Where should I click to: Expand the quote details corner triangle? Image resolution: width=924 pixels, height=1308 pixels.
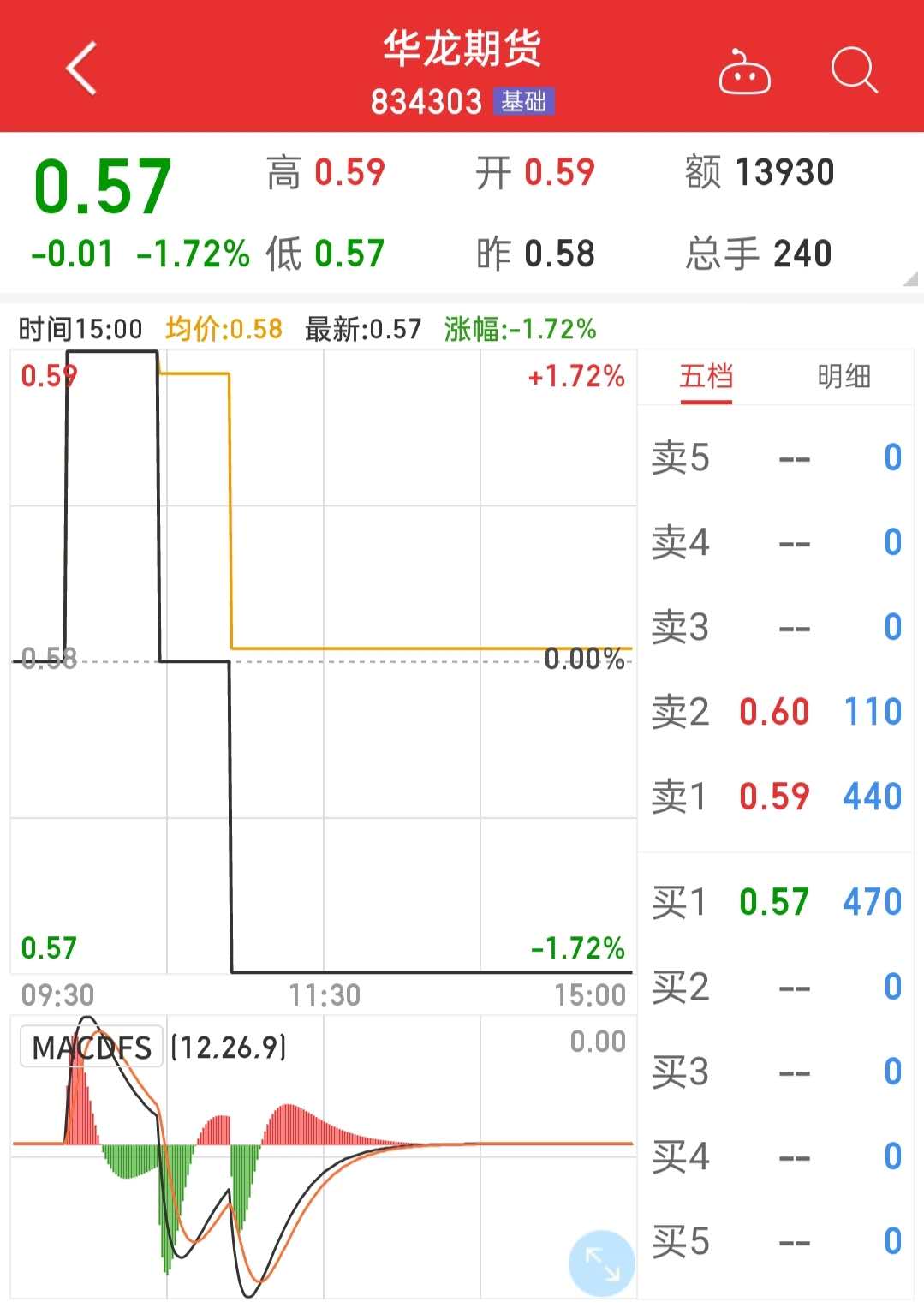tap(909, 278)
